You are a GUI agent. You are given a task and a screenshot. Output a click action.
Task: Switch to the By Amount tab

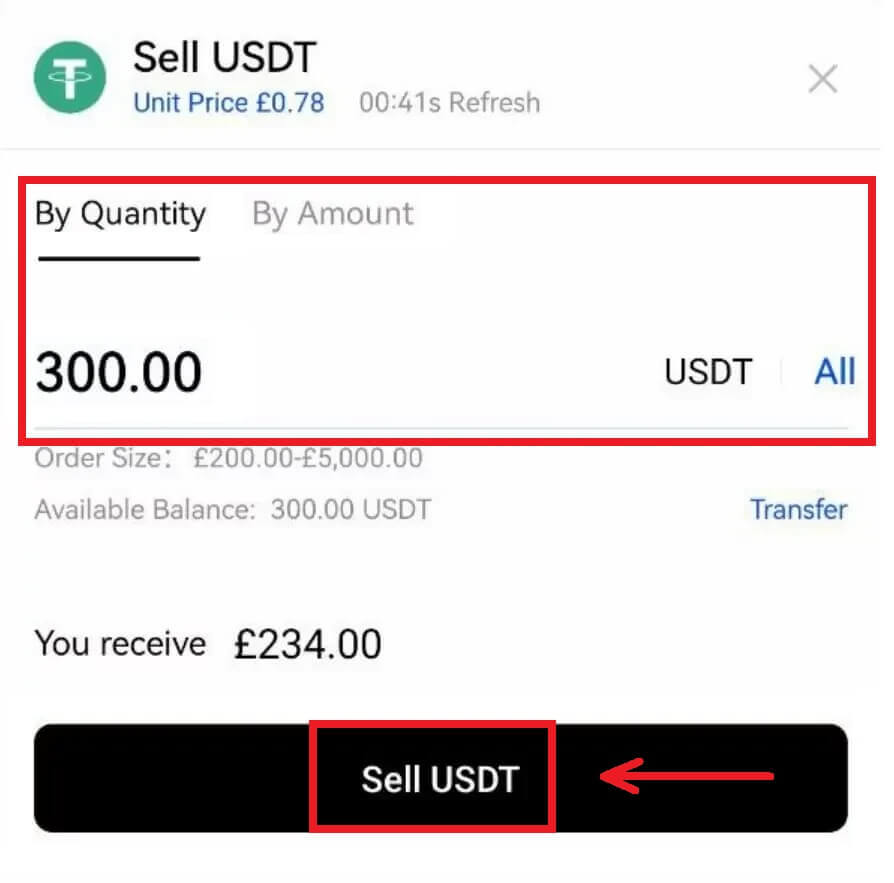[x=332, y=214]
